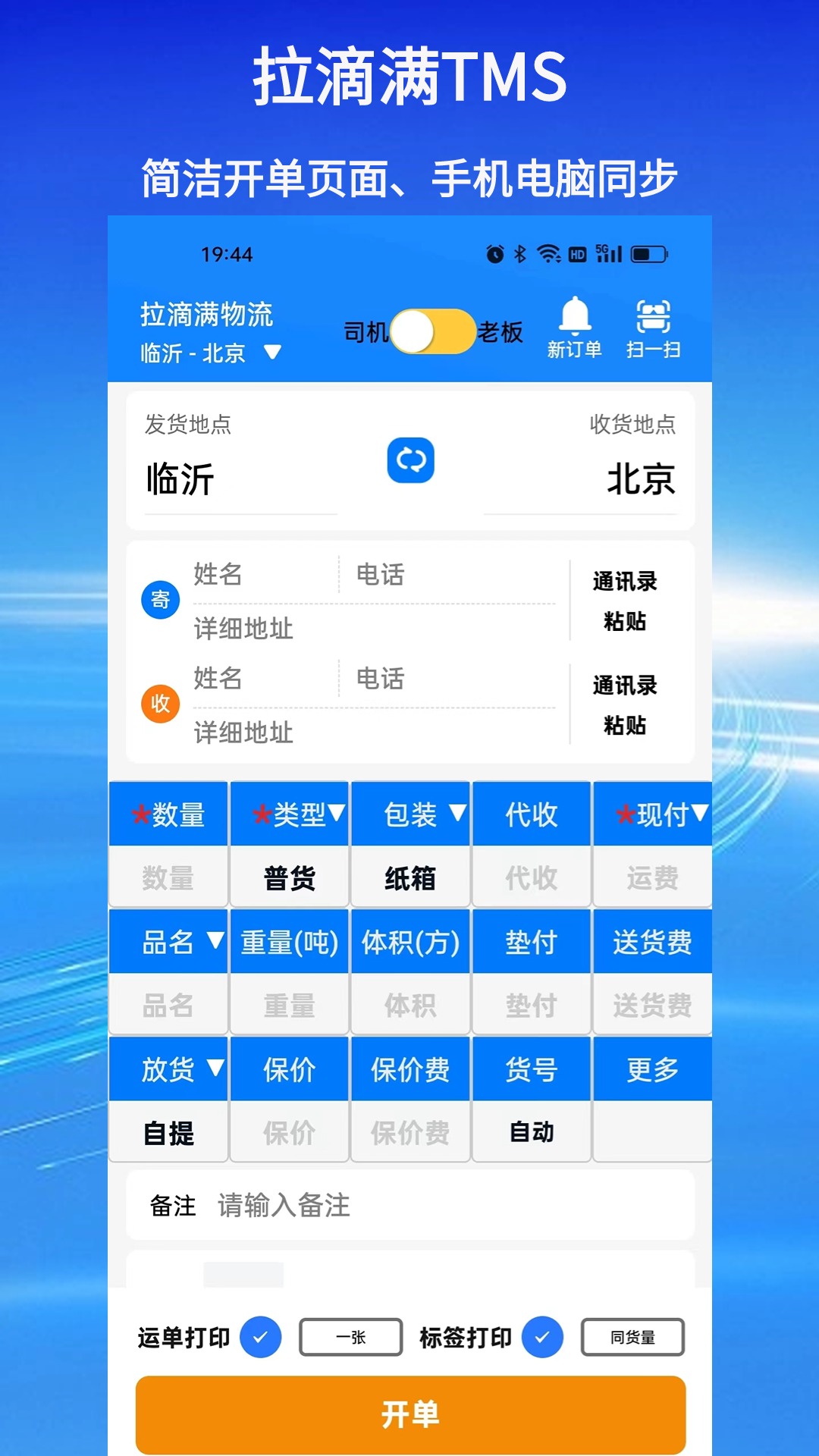The height and width of the screenshot is (1456, 819).
Task: Select the 更多 more options entry
Action: [x=652, y=1068]
